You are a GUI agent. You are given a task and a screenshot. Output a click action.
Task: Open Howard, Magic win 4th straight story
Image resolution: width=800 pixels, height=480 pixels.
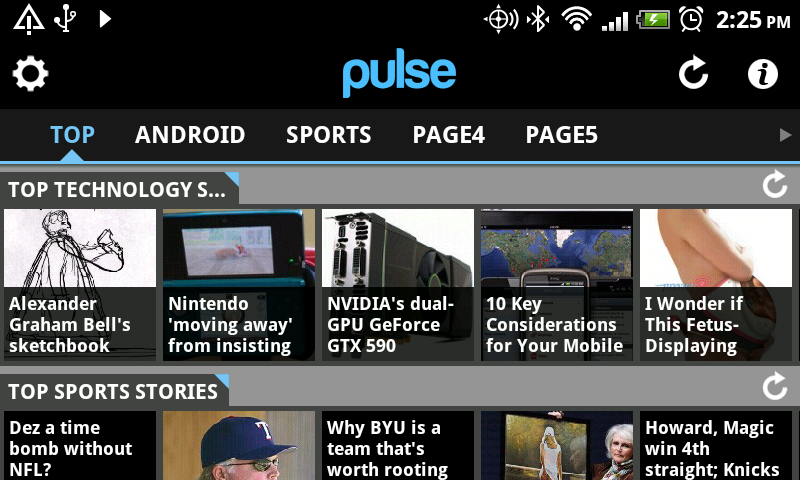716,446
